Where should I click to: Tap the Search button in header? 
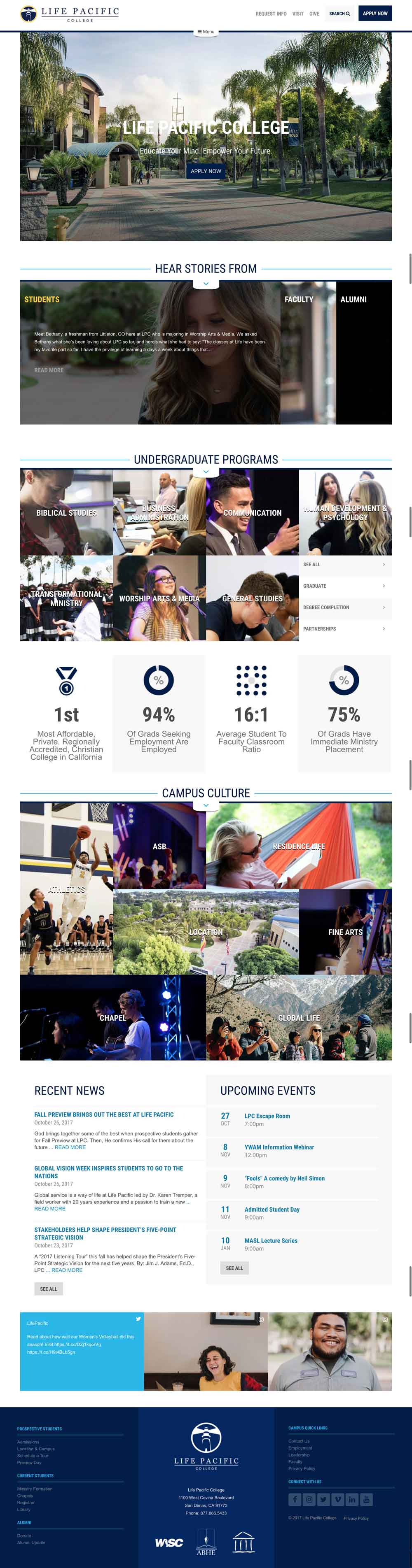pyautogui.click(x=339, y=14)
